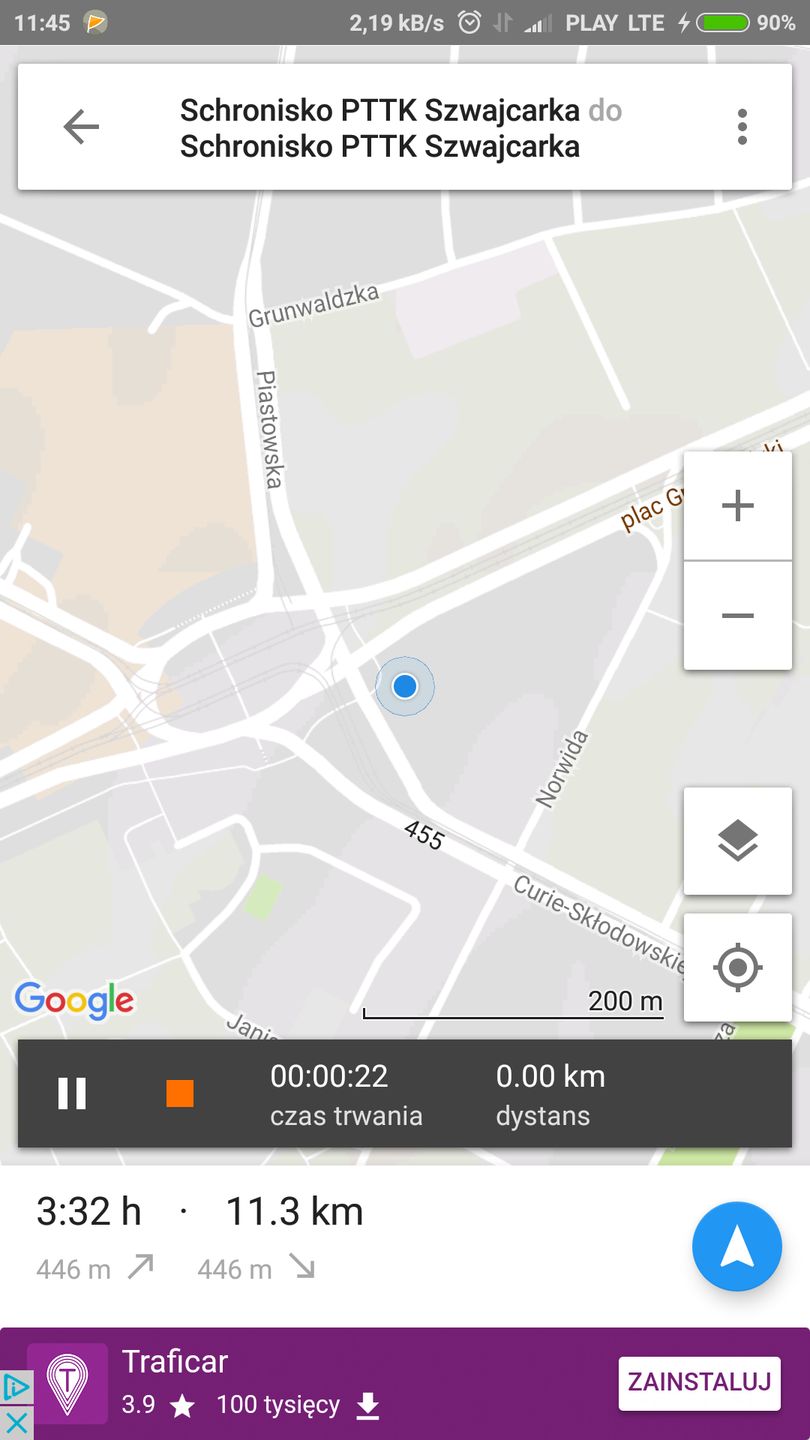Zoom out on the map
810x1440 pixels.
click(737, 616)
